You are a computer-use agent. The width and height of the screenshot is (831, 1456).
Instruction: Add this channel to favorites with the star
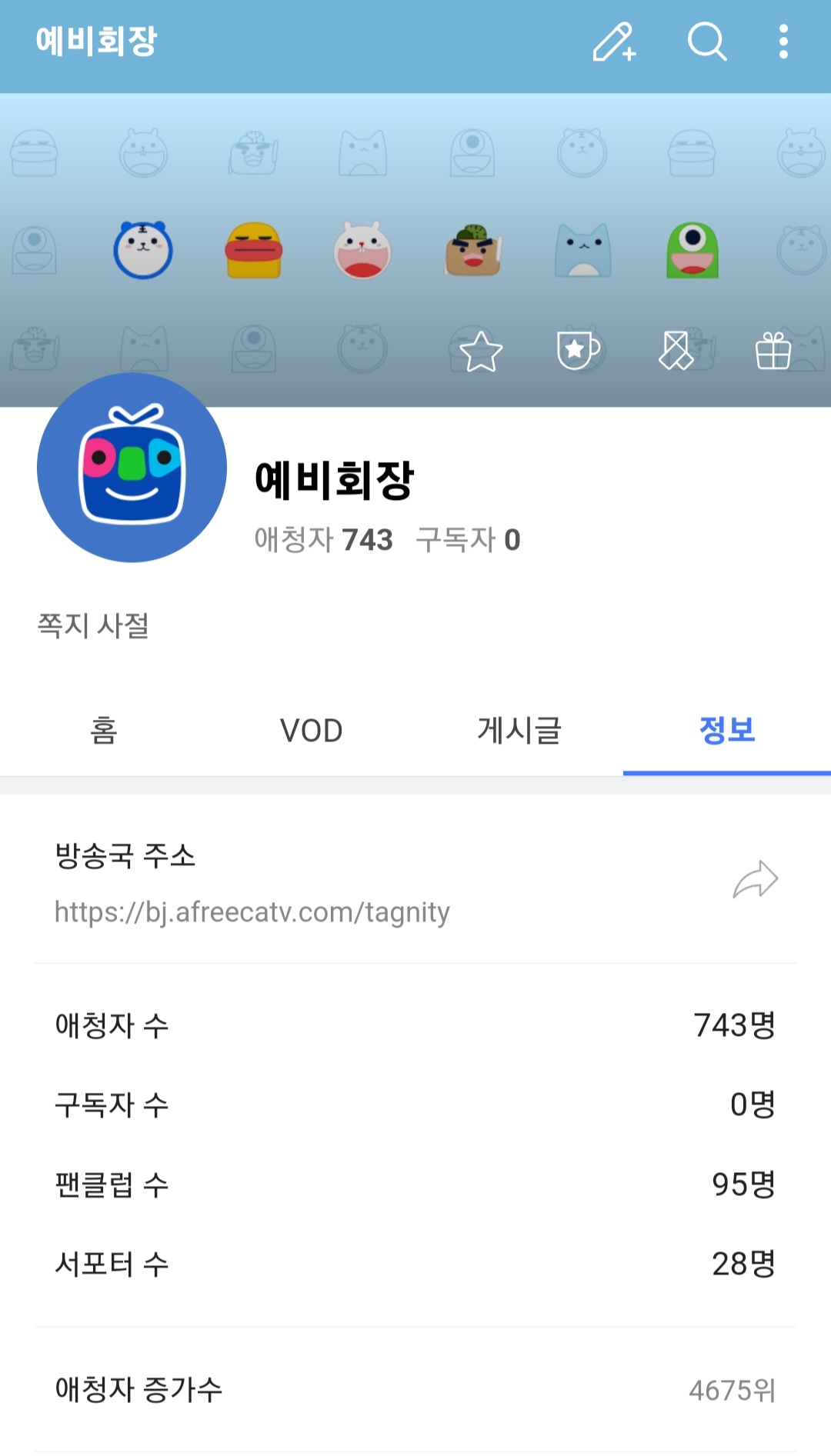pyautogui.click(x=481, y=352)
